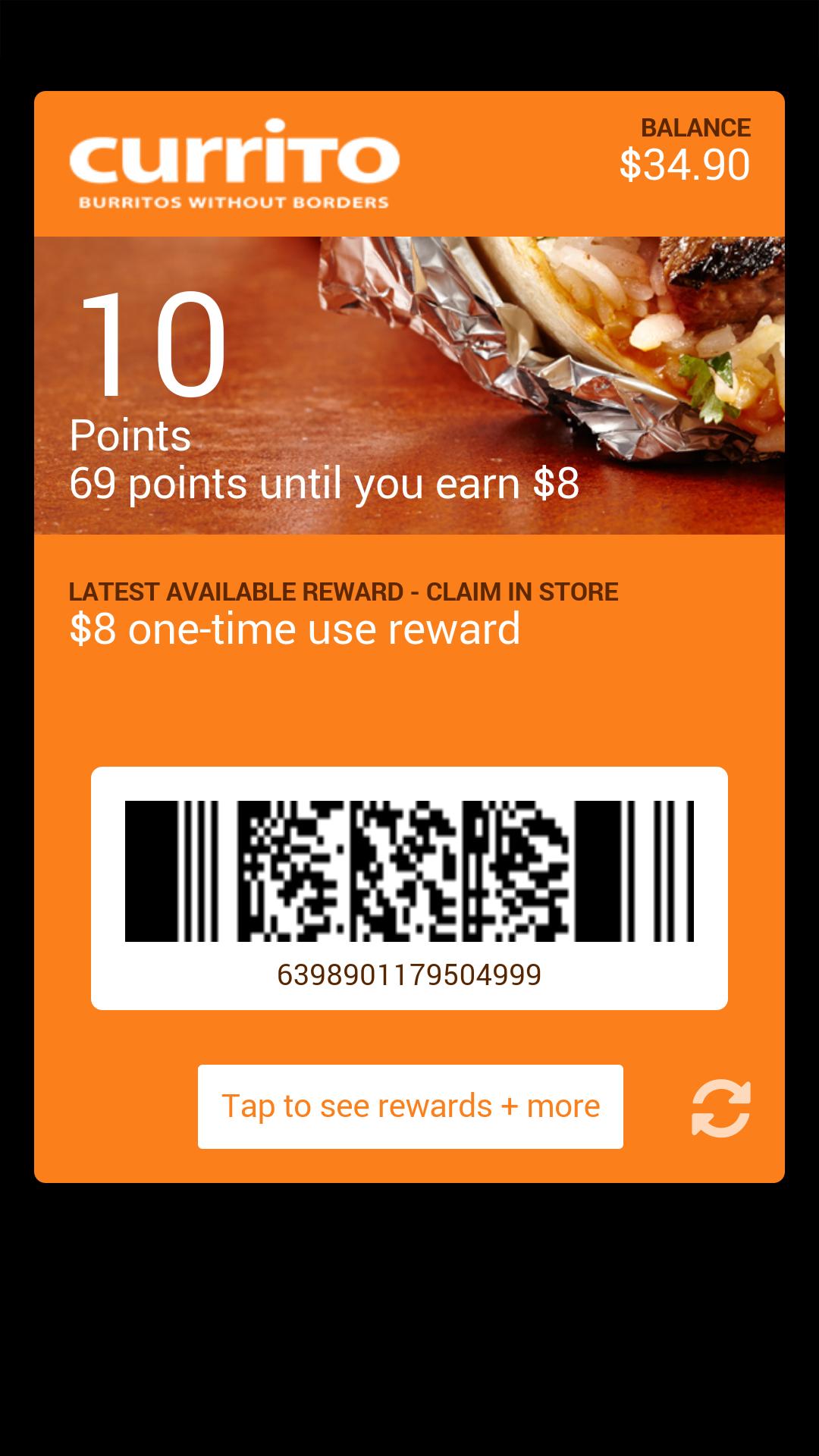Select the white barcode card area
Image resolution: width=819 pixels, height=1456 pixels.
[x=409, y=887]
